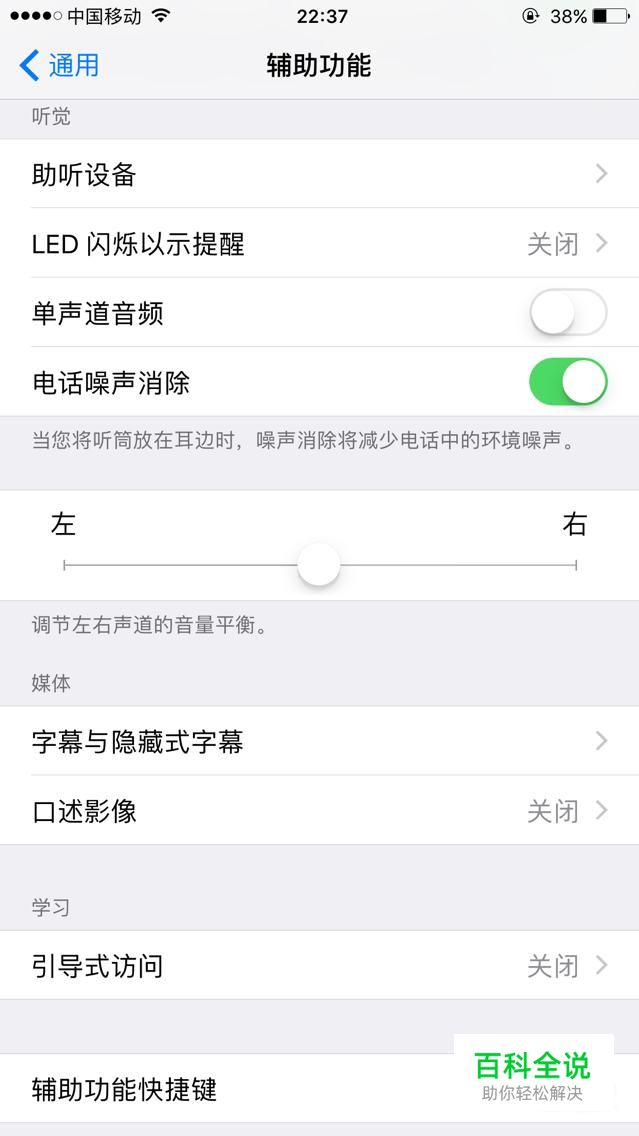Viewport: 639px width, 1136px height.
Task: Go back to 通用 settings
Action: (59, 65)
